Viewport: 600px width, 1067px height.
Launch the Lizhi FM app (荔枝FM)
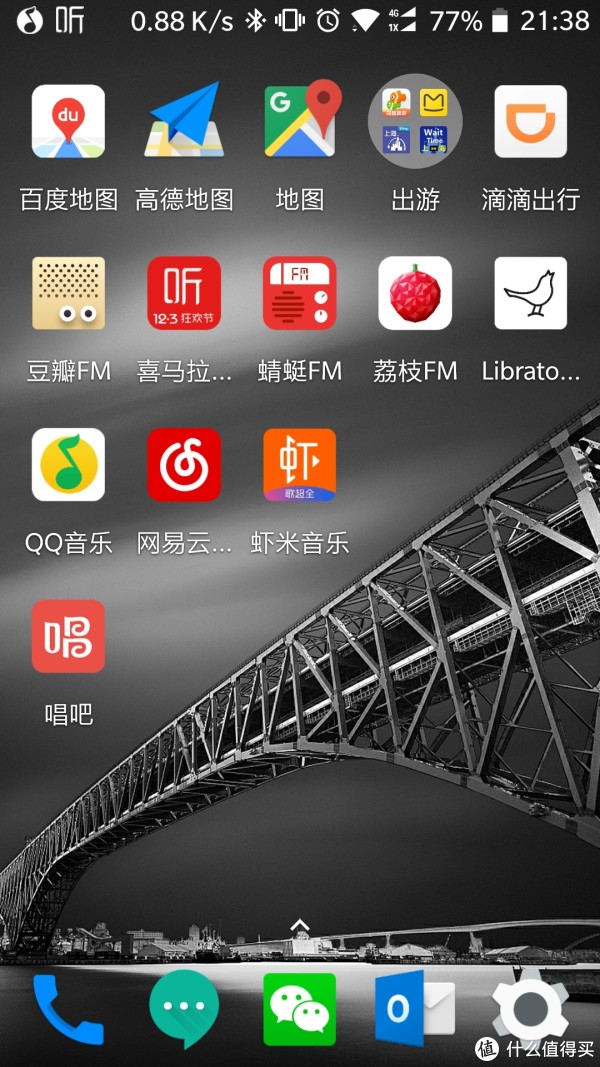[415, 293]
